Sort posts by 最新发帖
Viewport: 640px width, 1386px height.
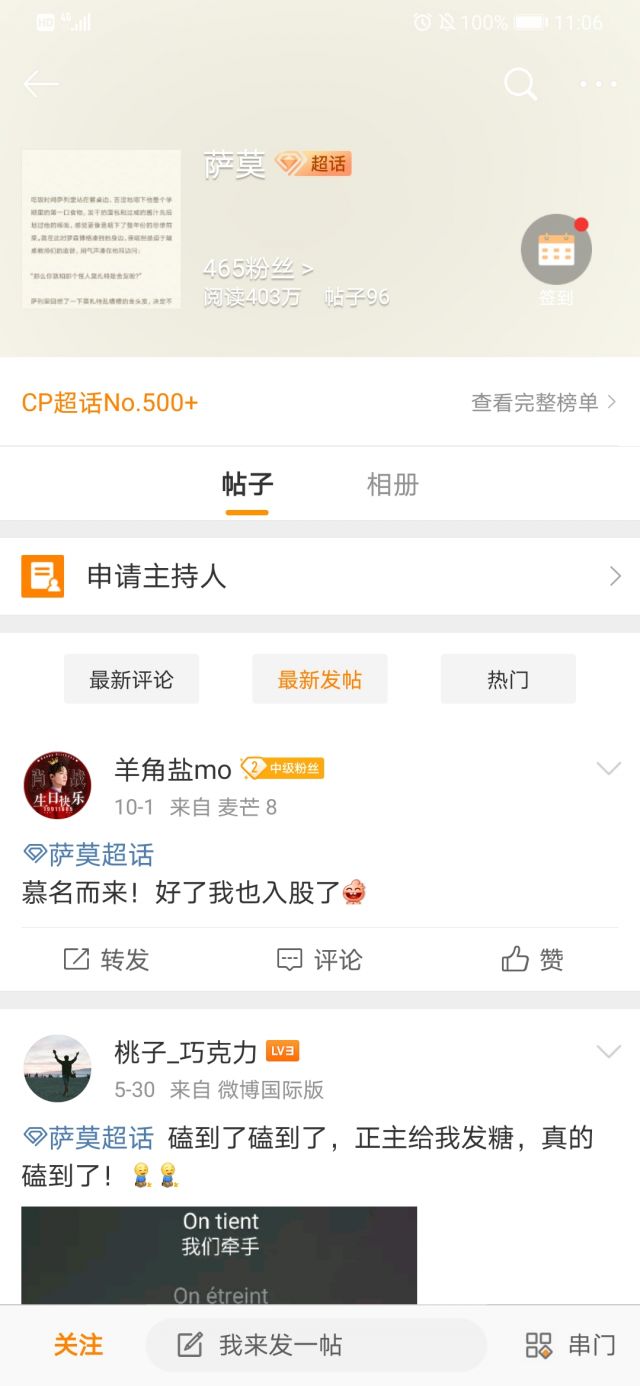click(319, 680)
